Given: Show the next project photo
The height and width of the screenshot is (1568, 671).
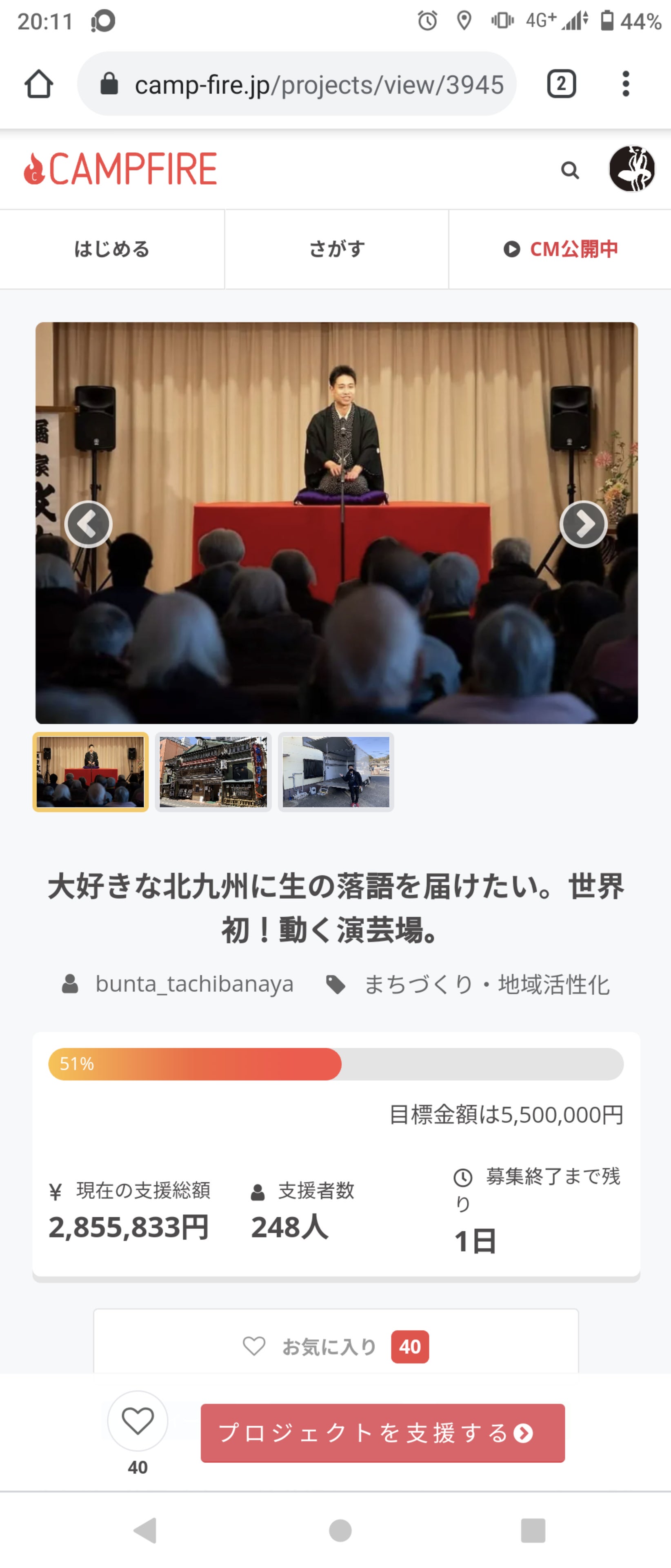Looking at the screenshot, I should [x=583, y=524].
